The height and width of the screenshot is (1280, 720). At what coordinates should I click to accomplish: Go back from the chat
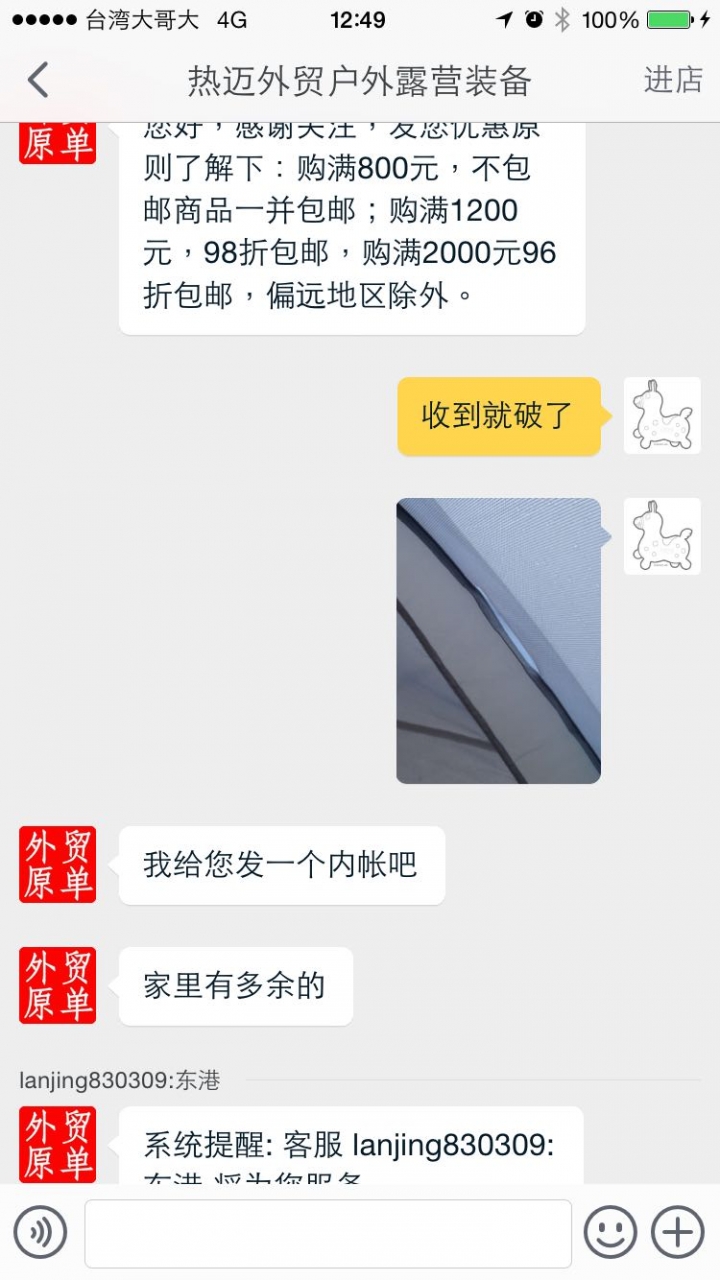38,80
